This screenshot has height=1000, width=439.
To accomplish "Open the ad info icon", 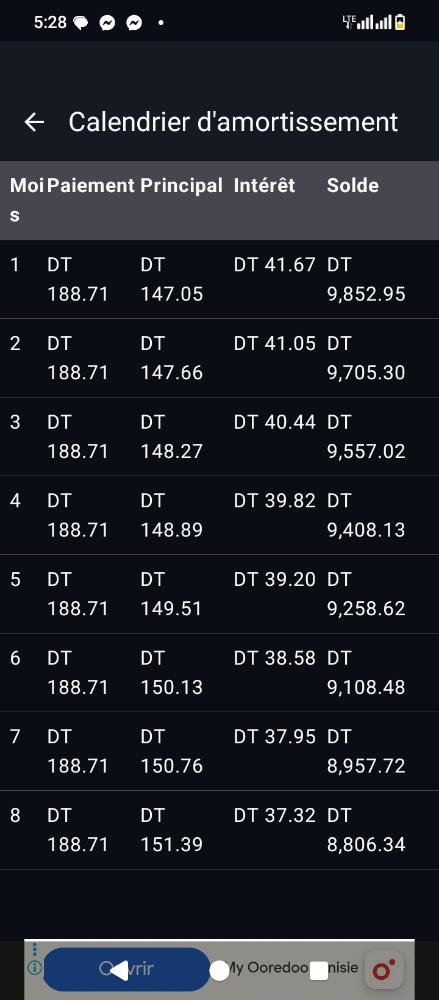I will 34,968.
